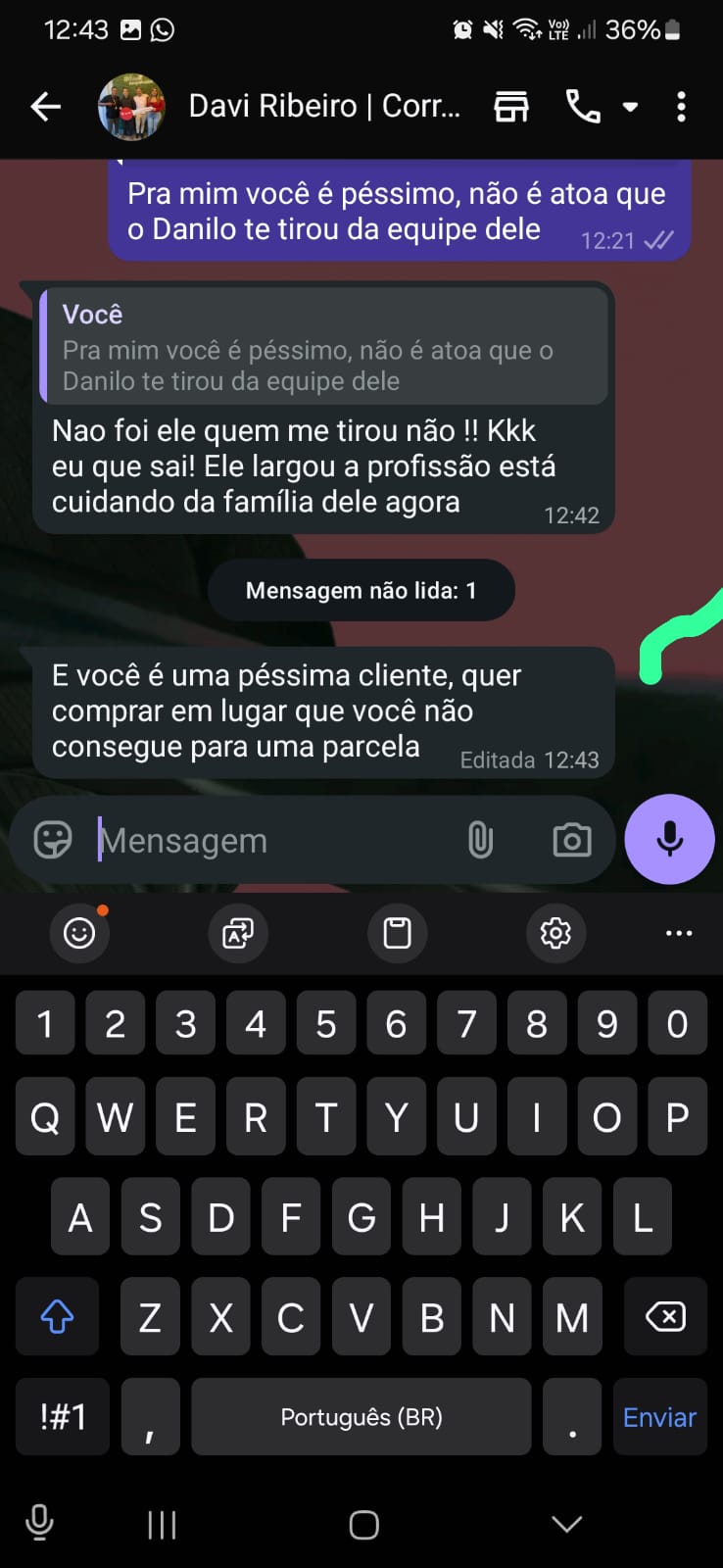The width and height of the screenshot is (723, 1568).
Task: Open the sticker and emoji picker
Action: click(x=53, y=840)
